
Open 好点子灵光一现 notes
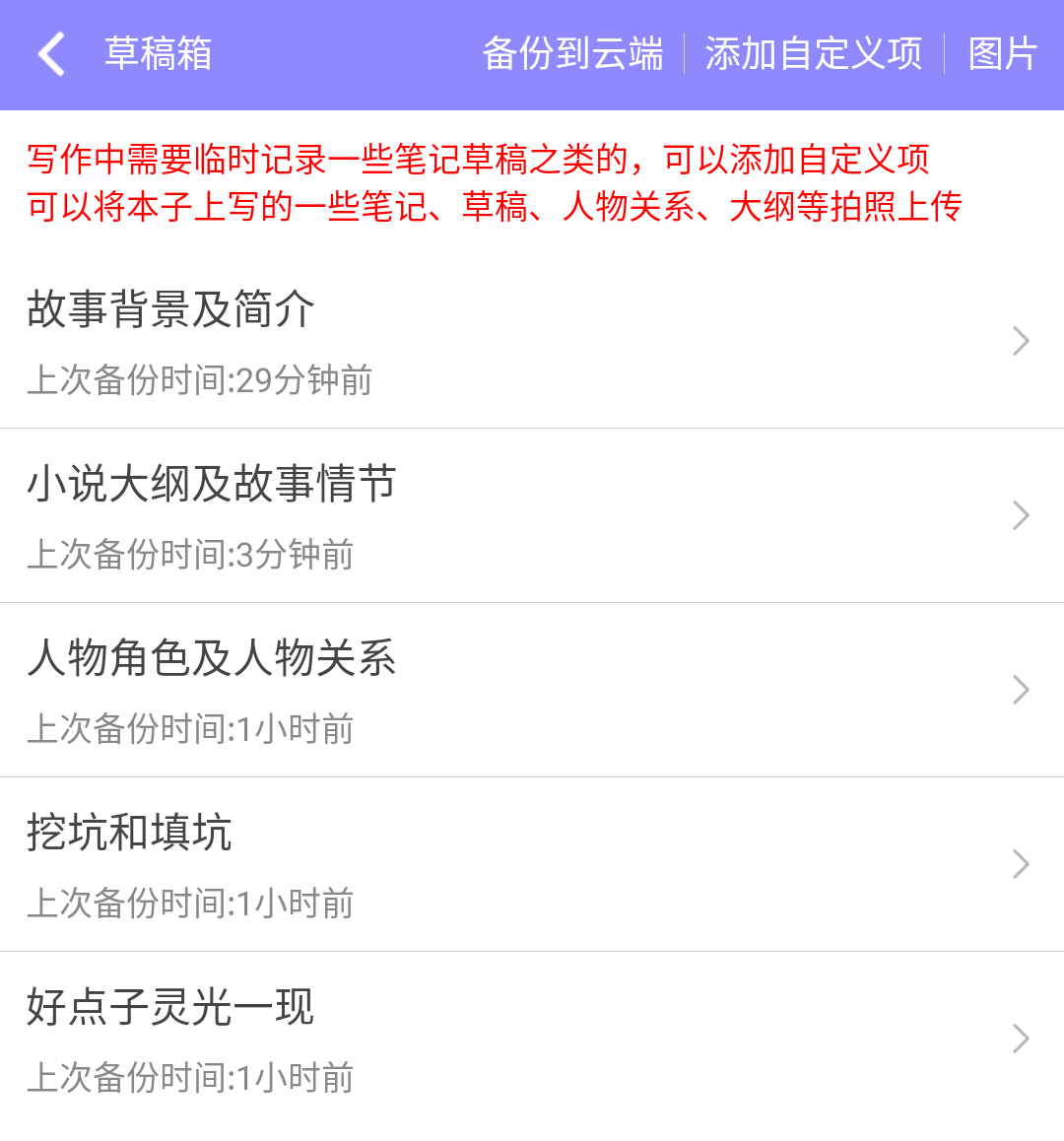click(532, 1040)
